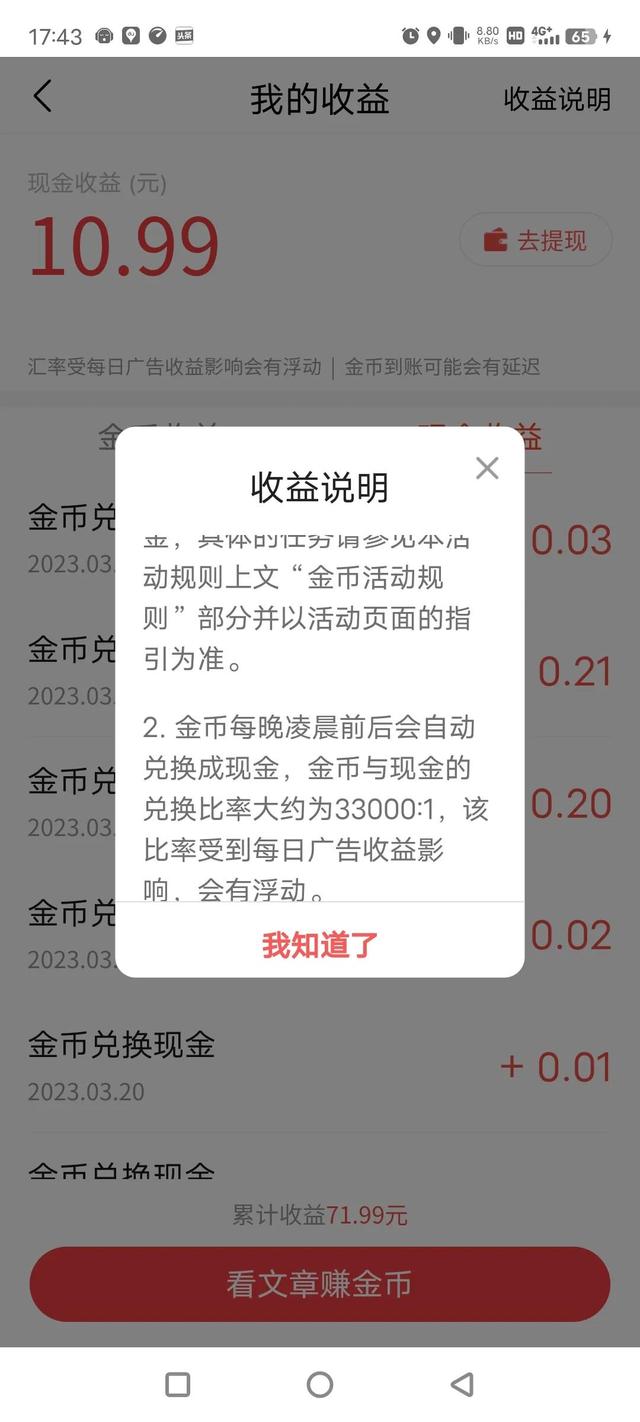Open 收益说明 in the top bar

(x=557, y=99)
